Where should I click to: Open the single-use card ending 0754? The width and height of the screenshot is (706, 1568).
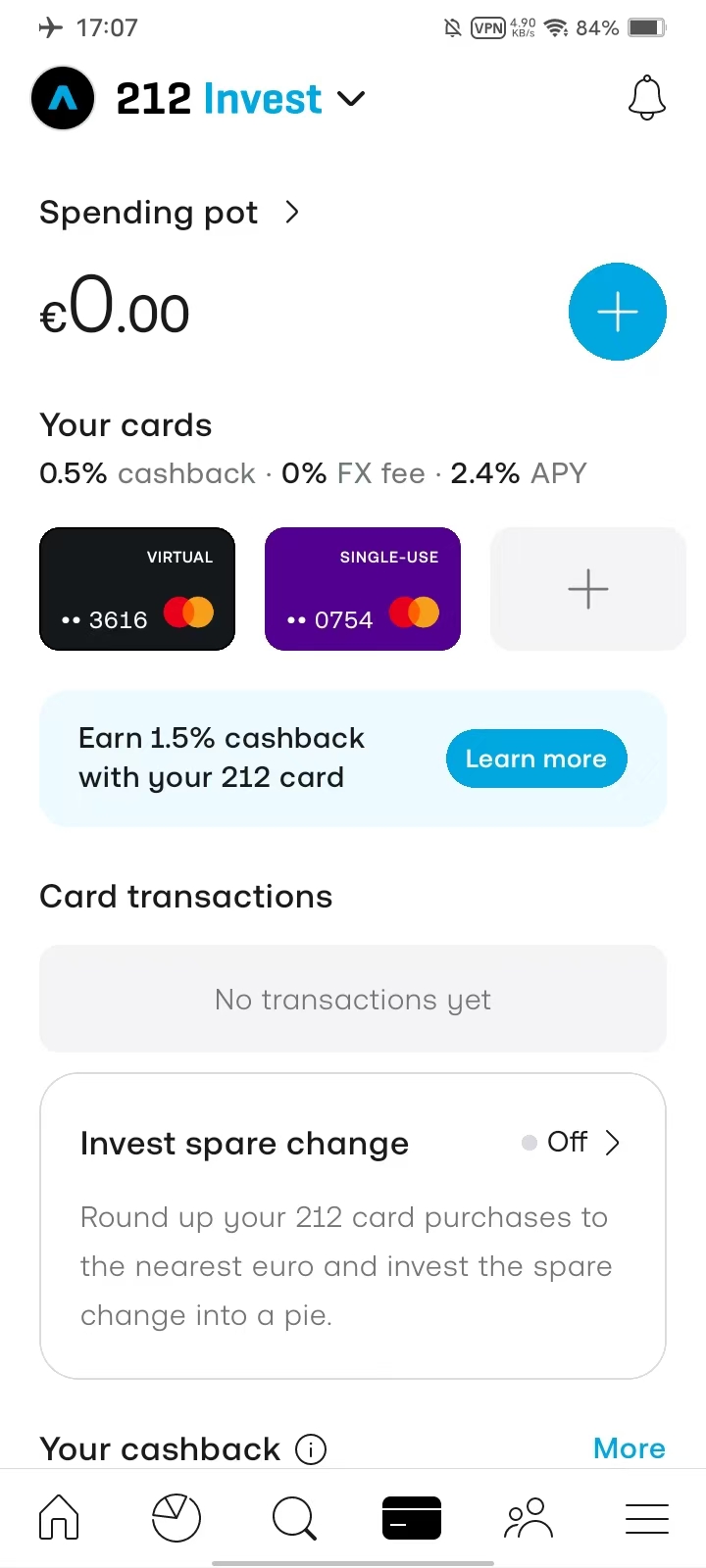[363, 589]
